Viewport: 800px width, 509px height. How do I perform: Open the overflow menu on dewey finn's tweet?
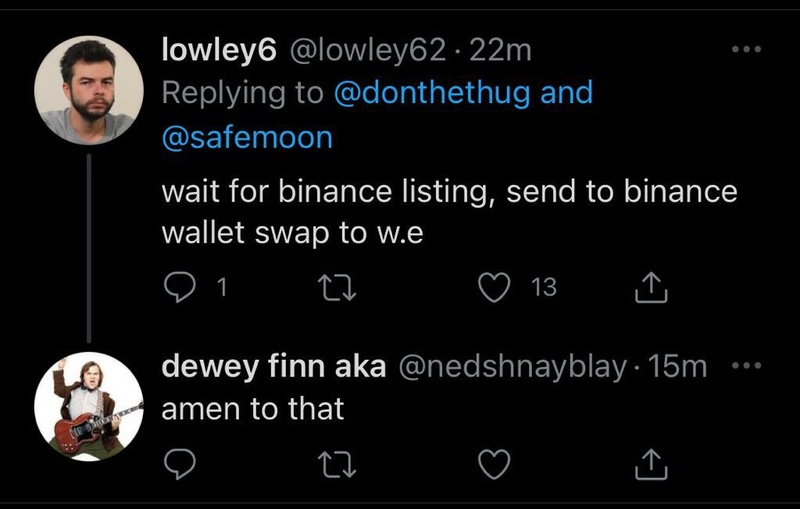tap(745, 367)
